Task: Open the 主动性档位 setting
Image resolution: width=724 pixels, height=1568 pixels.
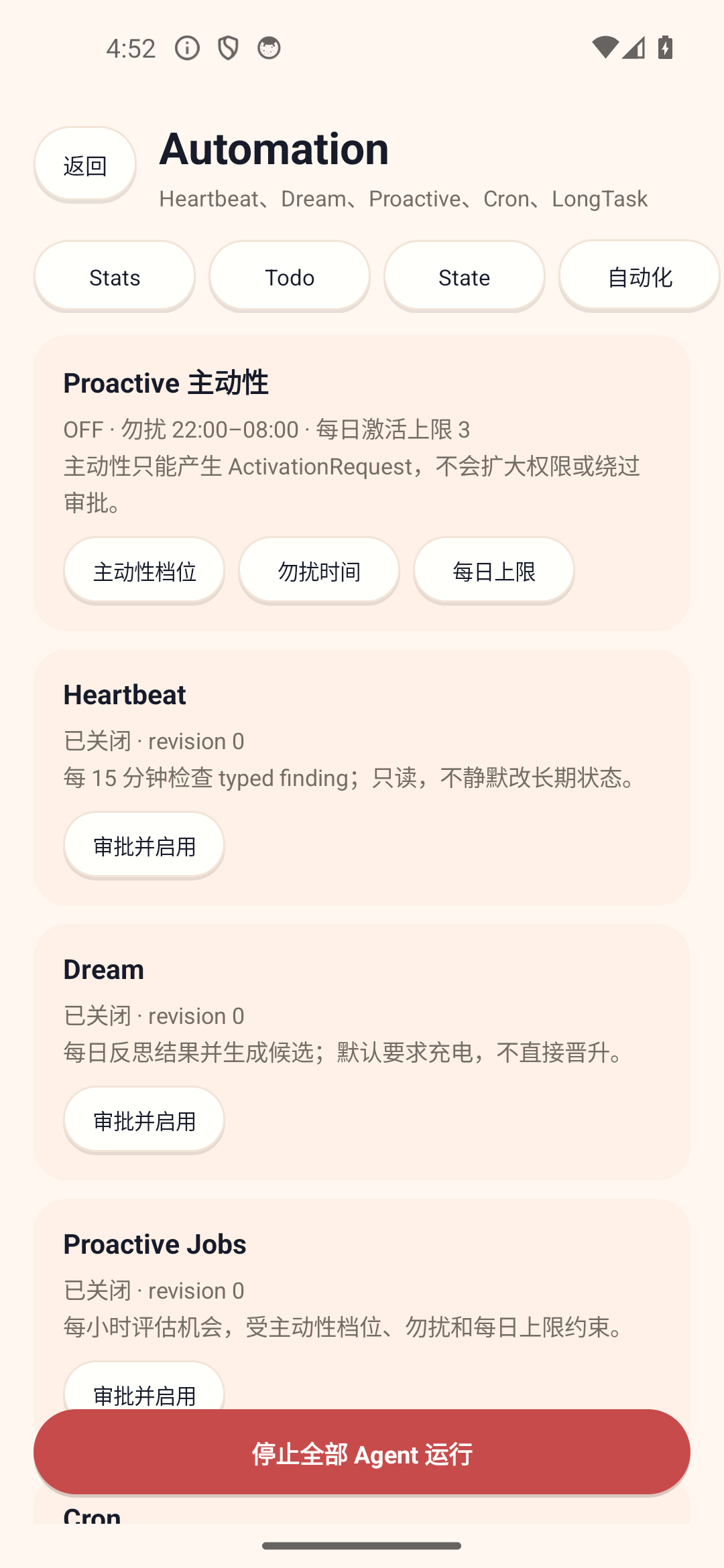Action: pos(144,571)
